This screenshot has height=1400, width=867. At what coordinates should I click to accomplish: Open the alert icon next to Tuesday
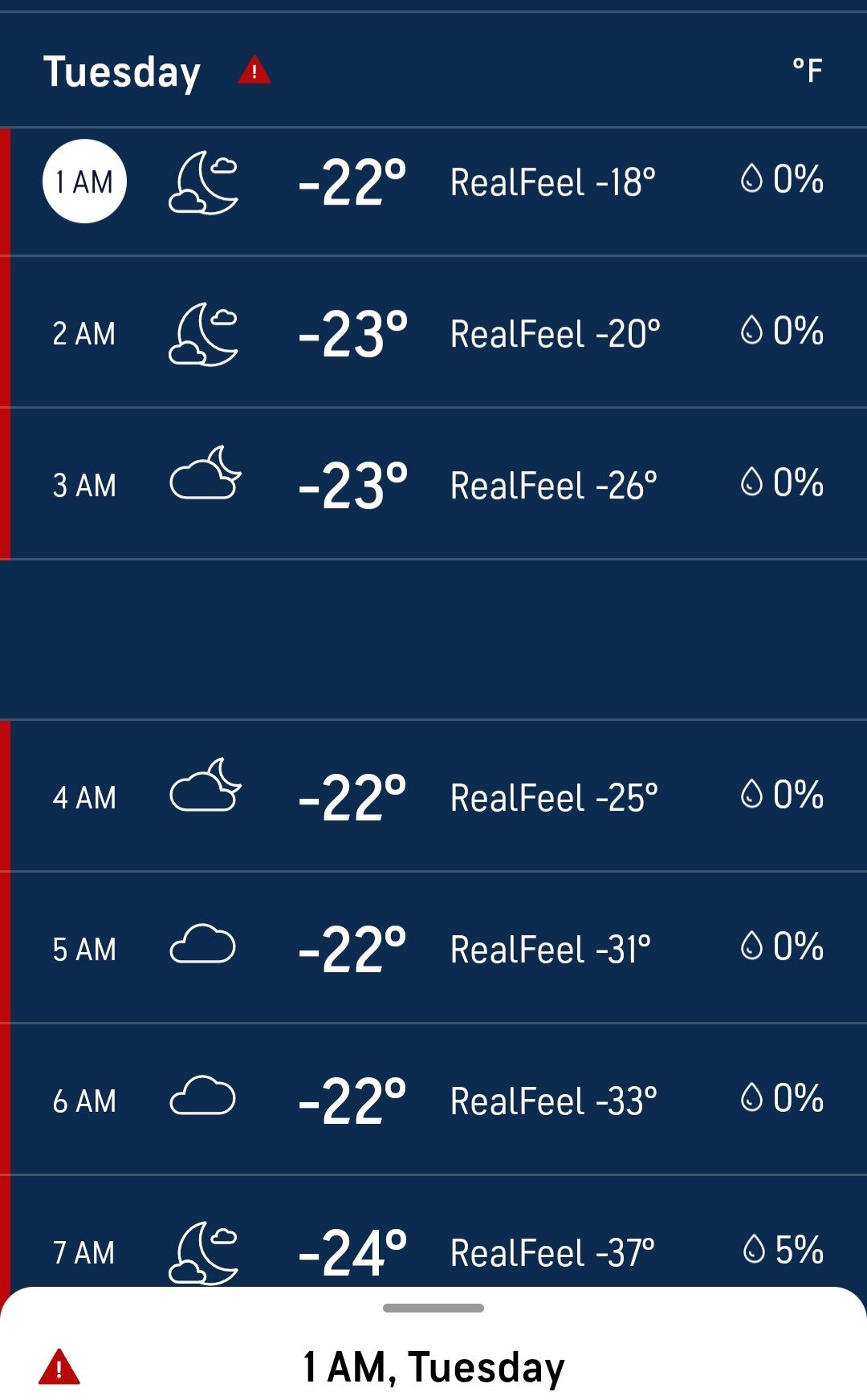point(254,71)
